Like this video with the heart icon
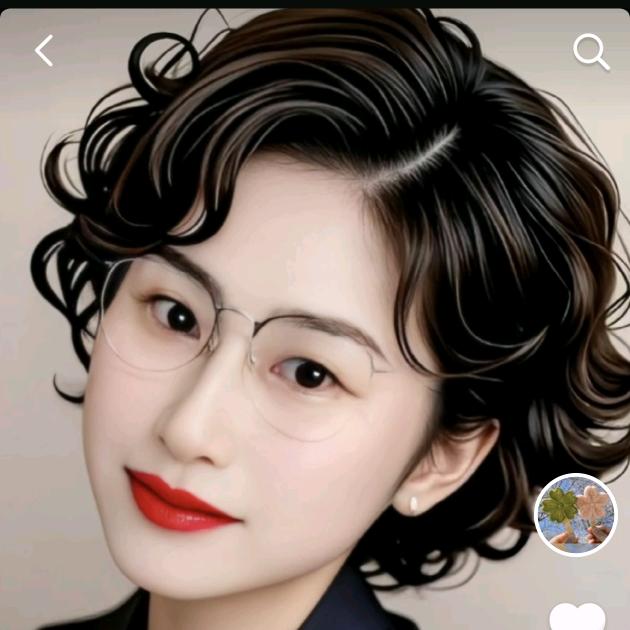This screenshot has height=630, width=630. click(x=577, y=617)
